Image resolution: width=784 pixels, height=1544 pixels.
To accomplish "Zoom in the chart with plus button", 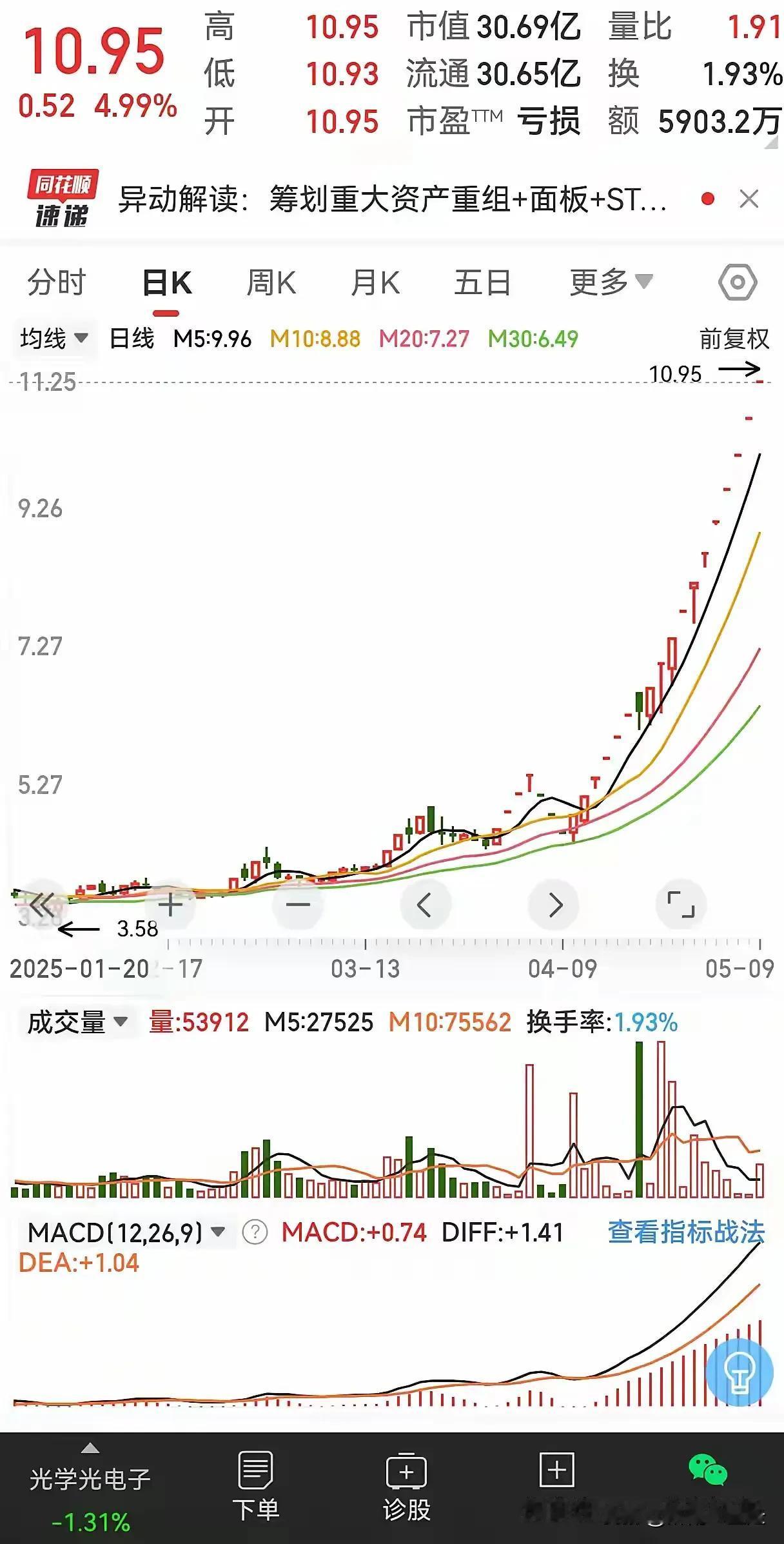I will coord(170,905).
